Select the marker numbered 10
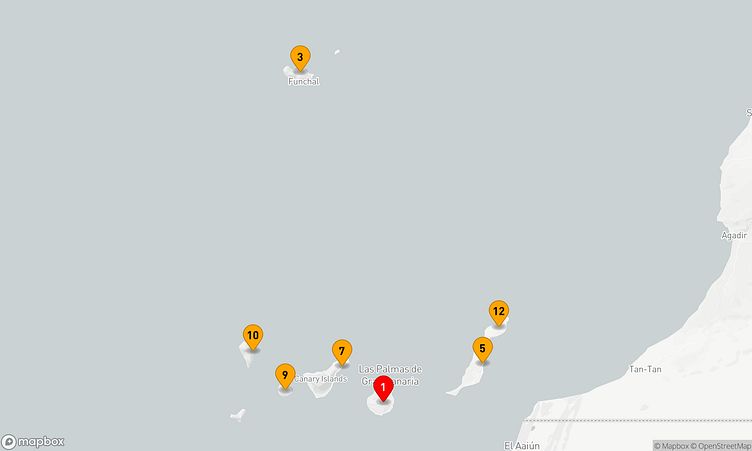 [253, 336]
